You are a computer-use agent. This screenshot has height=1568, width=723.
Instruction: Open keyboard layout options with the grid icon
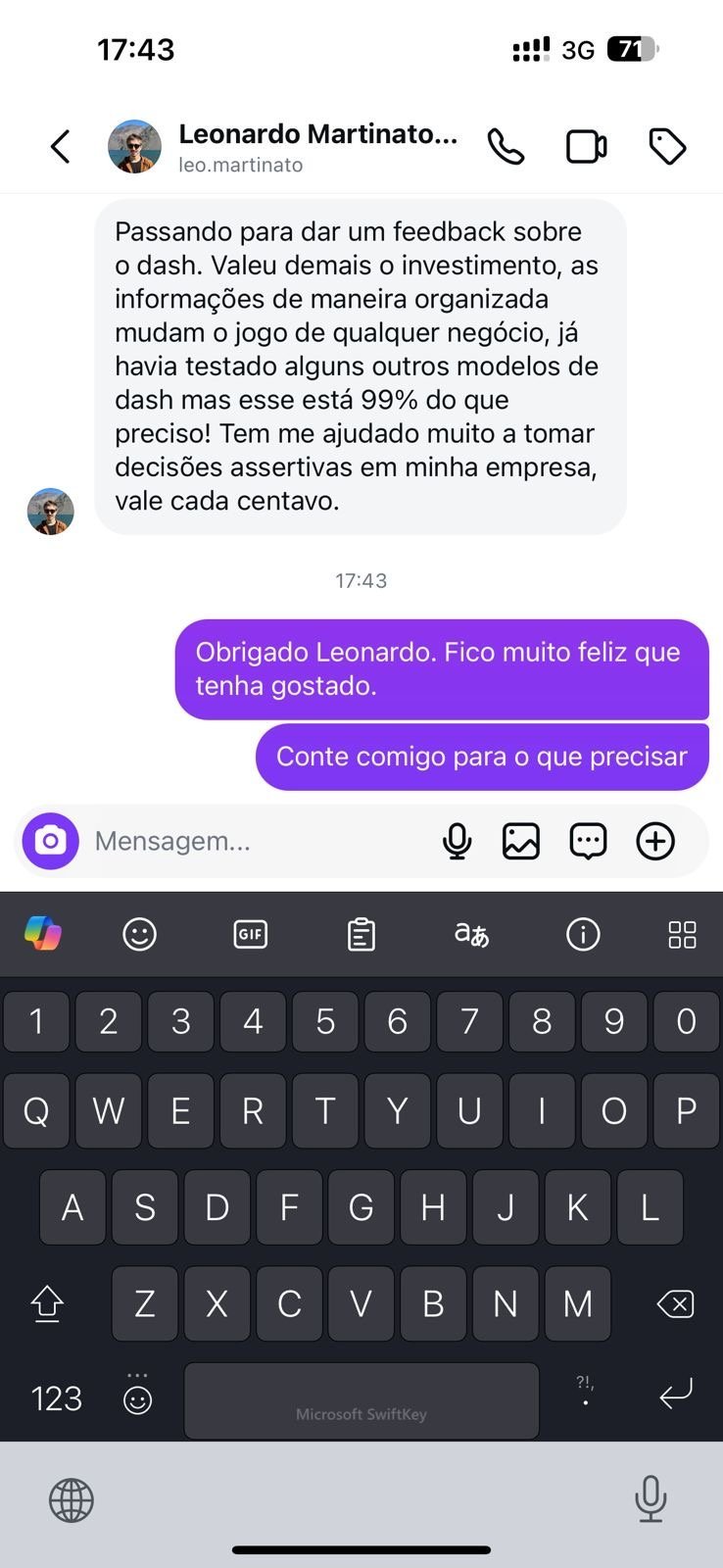[683, 934]
